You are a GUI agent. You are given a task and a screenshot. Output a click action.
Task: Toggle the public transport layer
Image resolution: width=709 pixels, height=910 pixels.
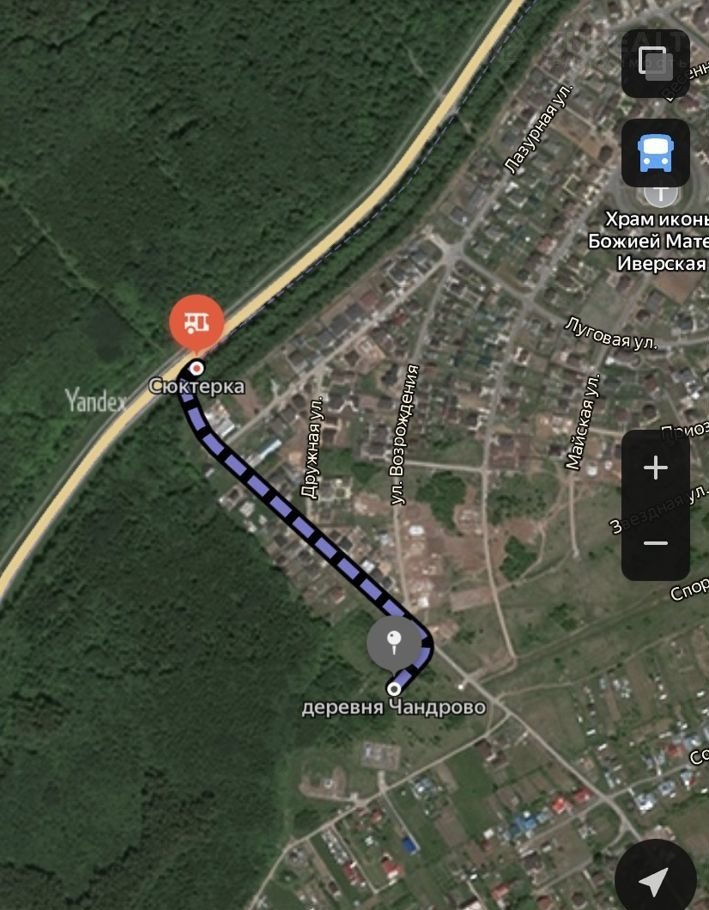pos(655,153)
